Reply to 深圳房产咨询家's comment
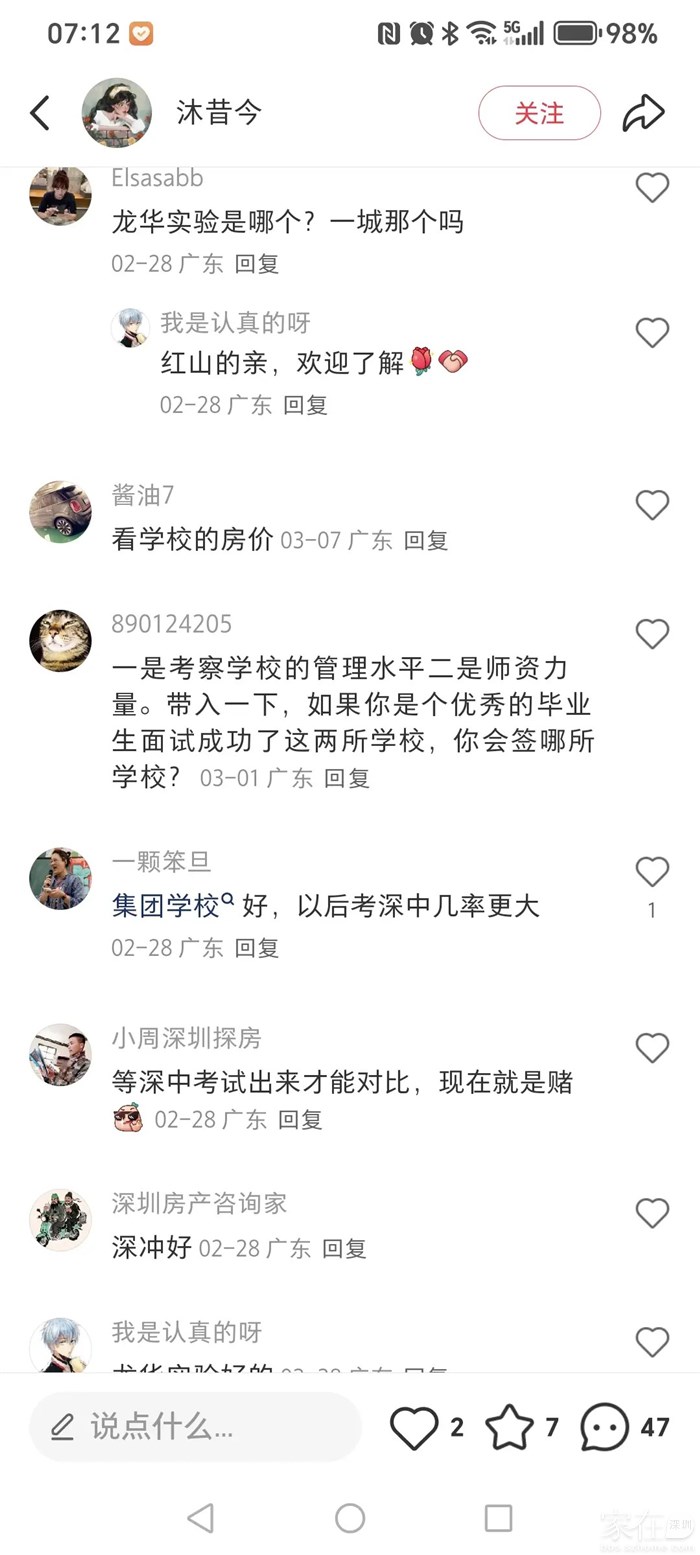 pos(344,1248)
